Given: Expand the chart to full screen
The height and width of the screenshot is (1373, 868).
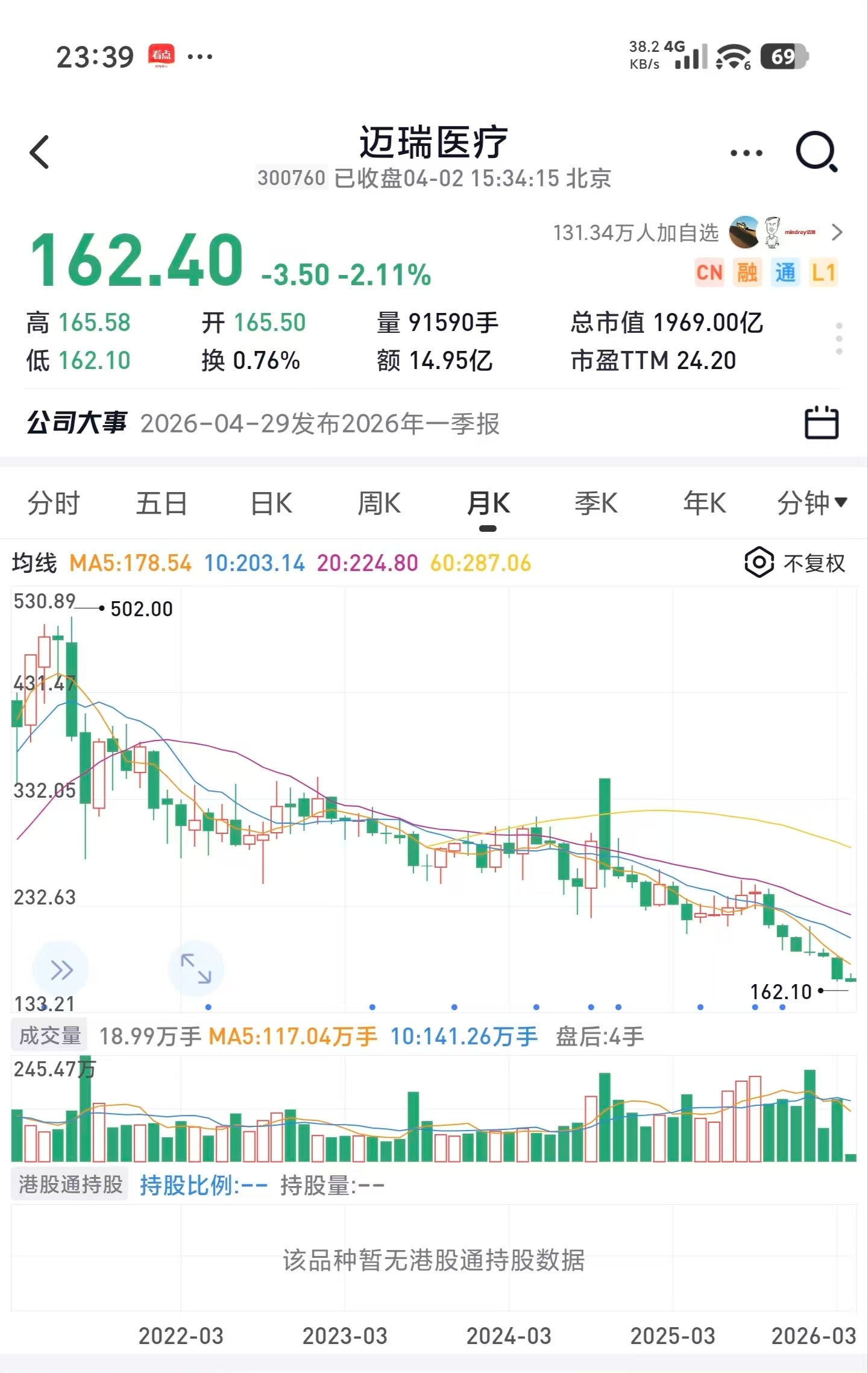Looking at the screenshot, I should [196, 969].
